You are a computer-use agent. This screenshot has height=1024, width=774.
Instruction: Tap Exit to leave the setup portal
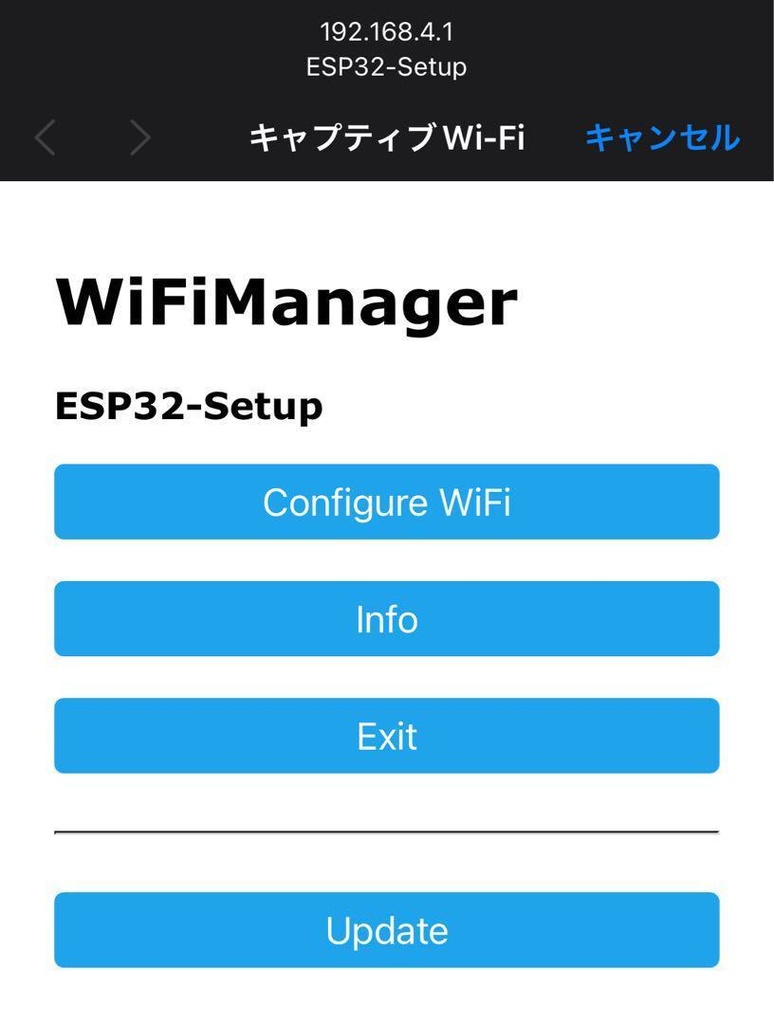coord(386,736)
